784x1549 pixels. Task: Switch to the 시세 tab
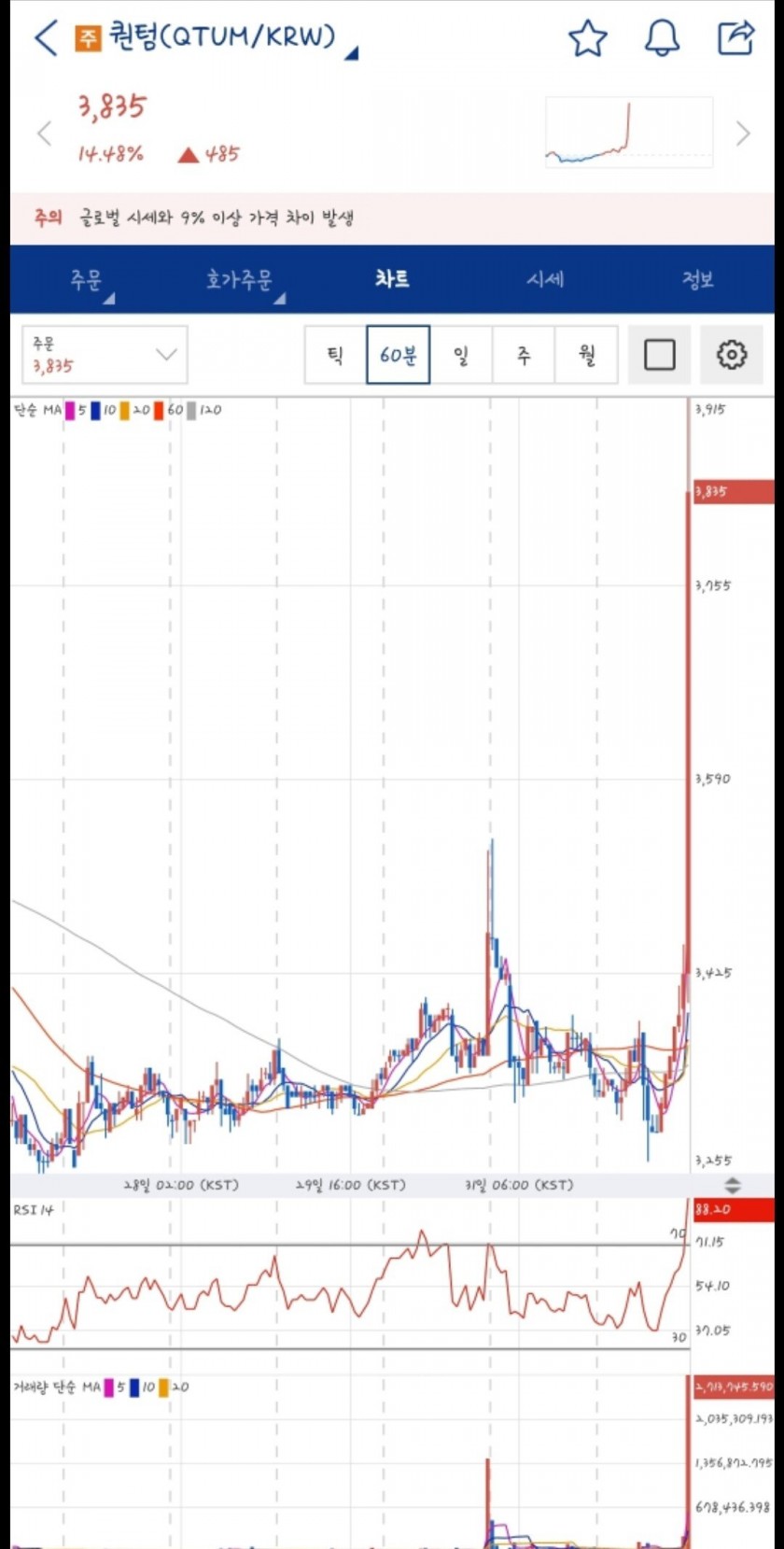545,279
